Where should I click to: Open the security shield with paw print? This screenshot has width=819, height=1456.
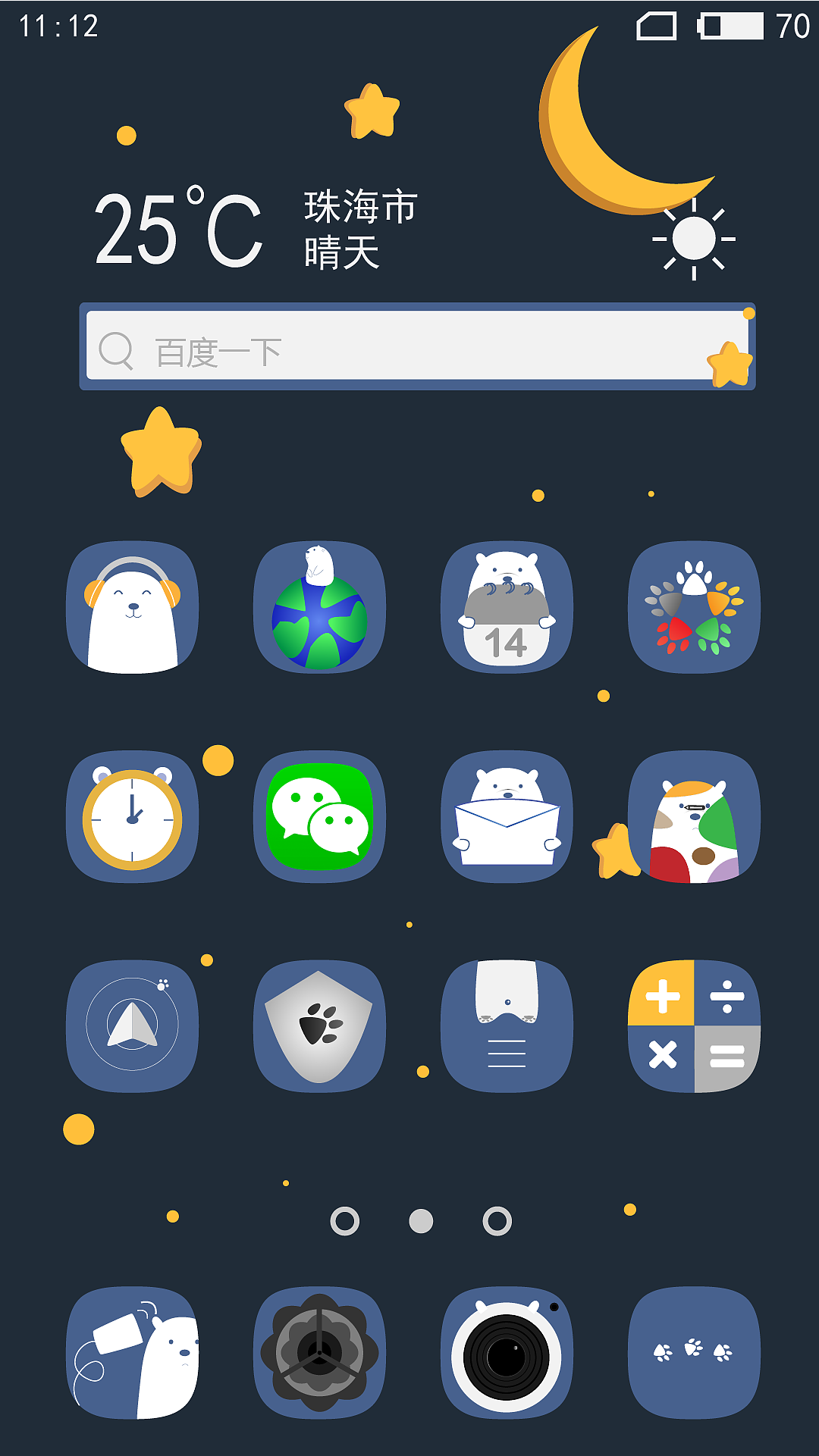[x=320, y=1025]
